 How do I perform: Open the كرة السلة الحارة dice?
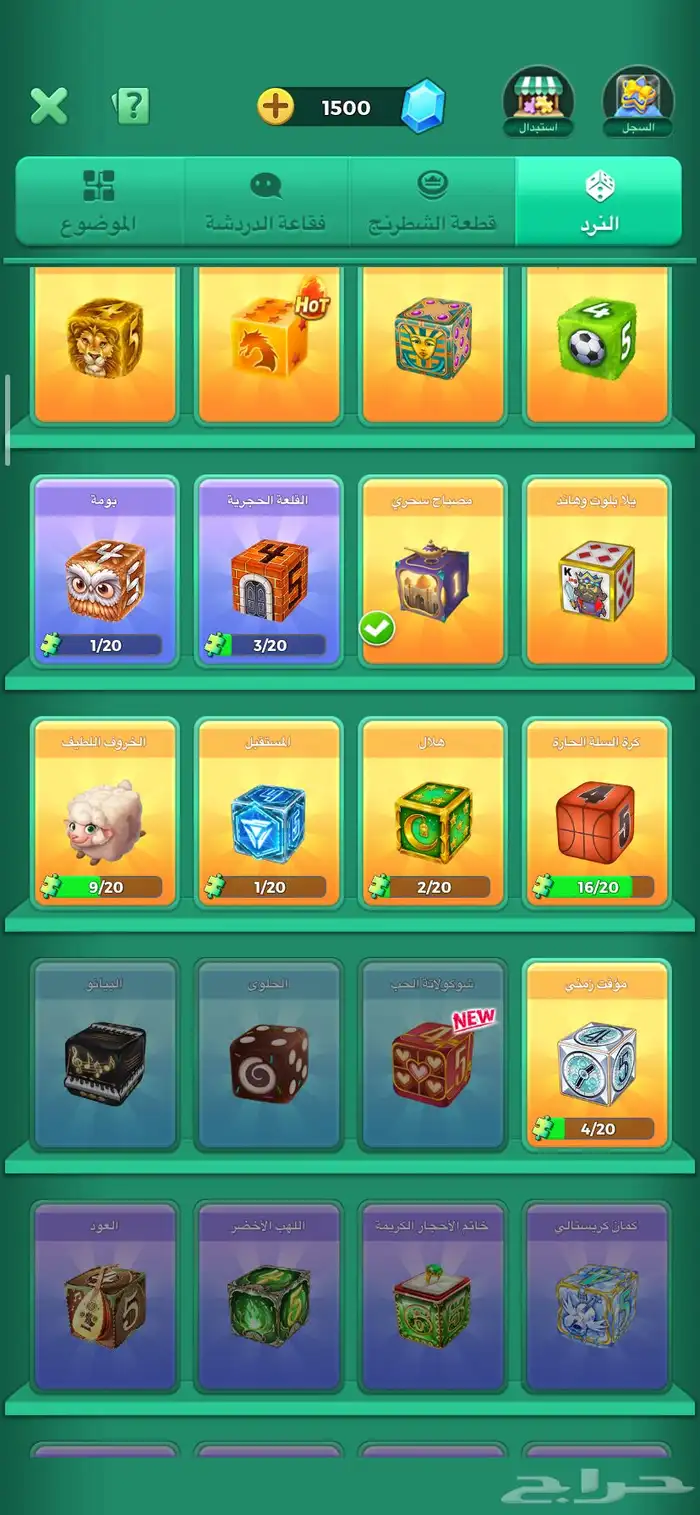click(596, 813)
